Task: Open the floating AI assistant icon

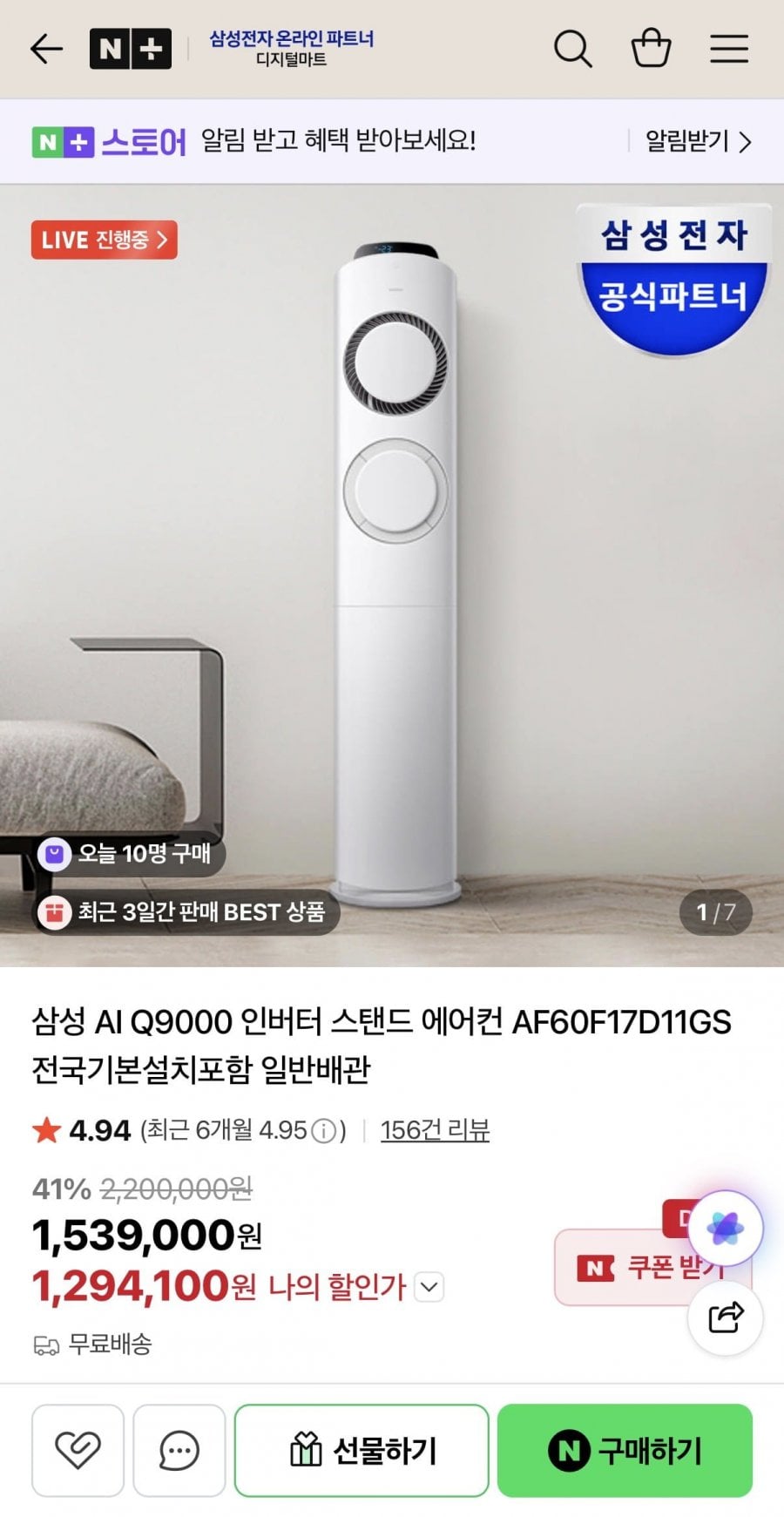Action: coord(726,1229)
